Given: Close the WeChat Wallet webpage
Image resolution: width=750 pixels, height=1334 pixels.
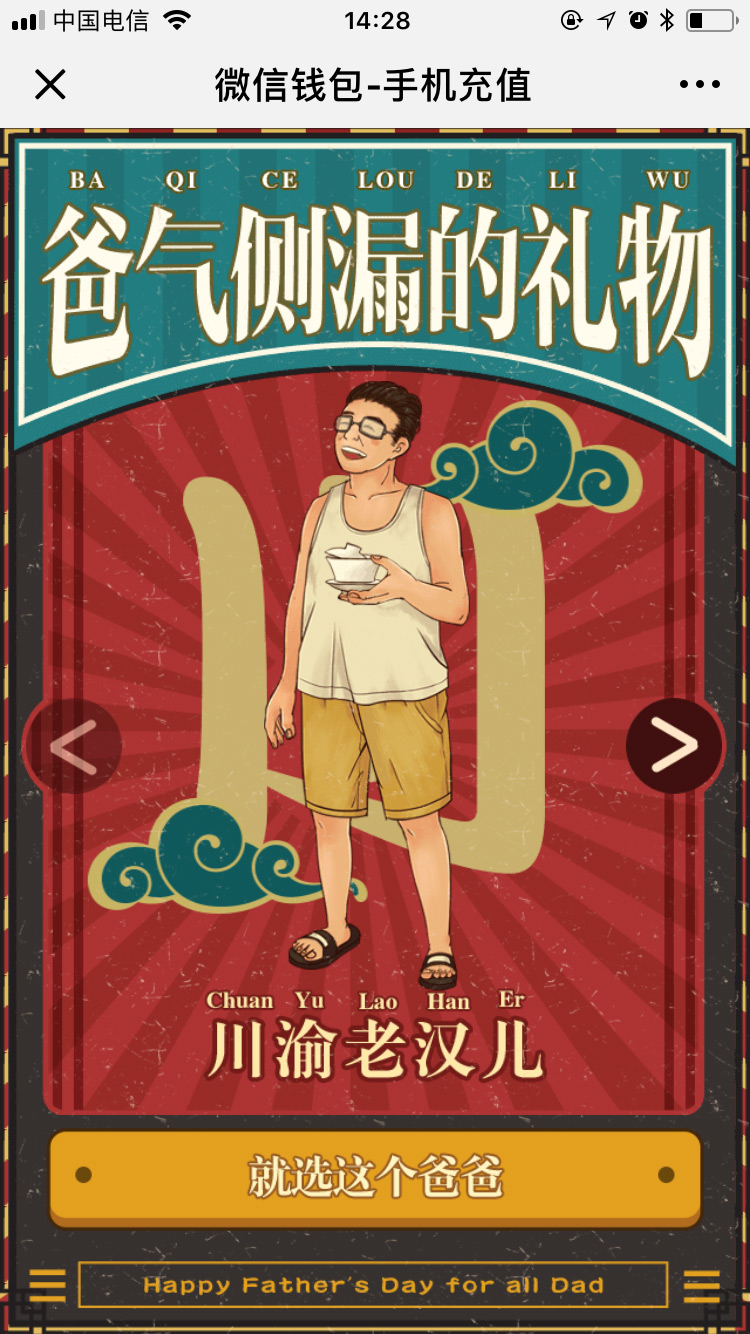Looking at the screenshot, I should (50, 85).
